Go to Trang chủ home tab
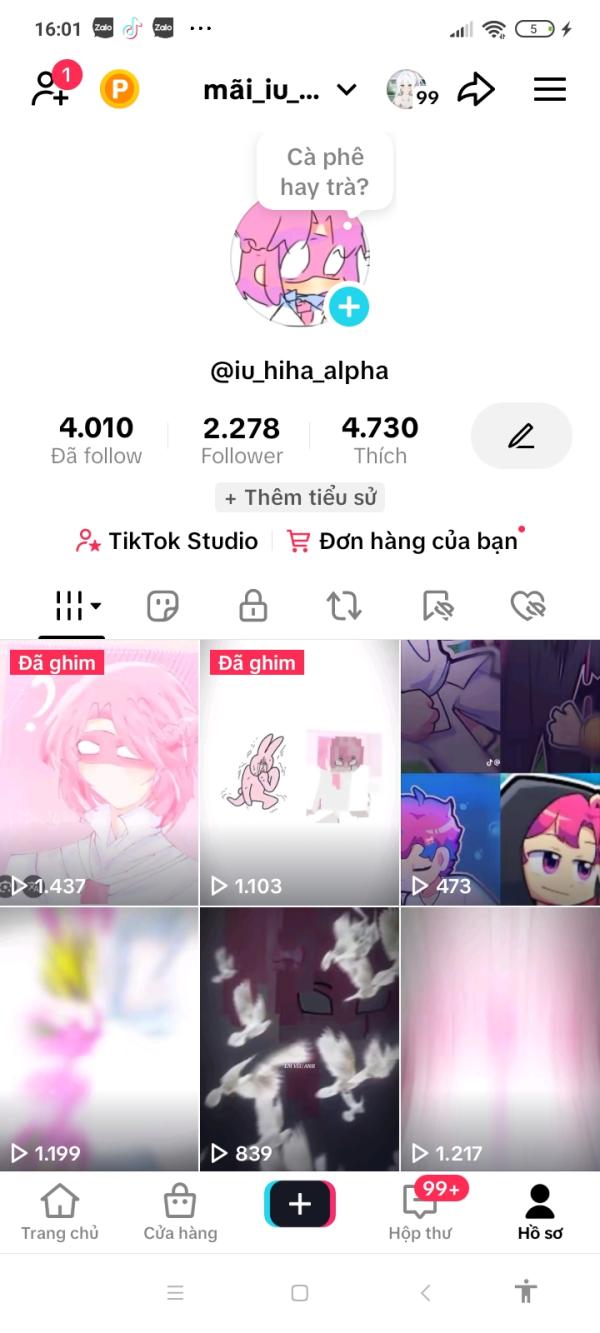The image size is (600, 1333). click(x=60, y=1212)
